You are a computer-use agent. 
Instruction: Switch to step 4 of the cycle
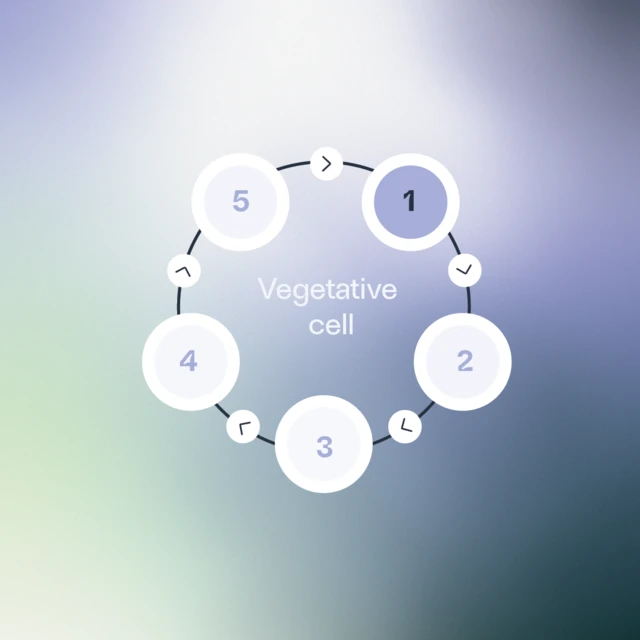tap(190, 361)
